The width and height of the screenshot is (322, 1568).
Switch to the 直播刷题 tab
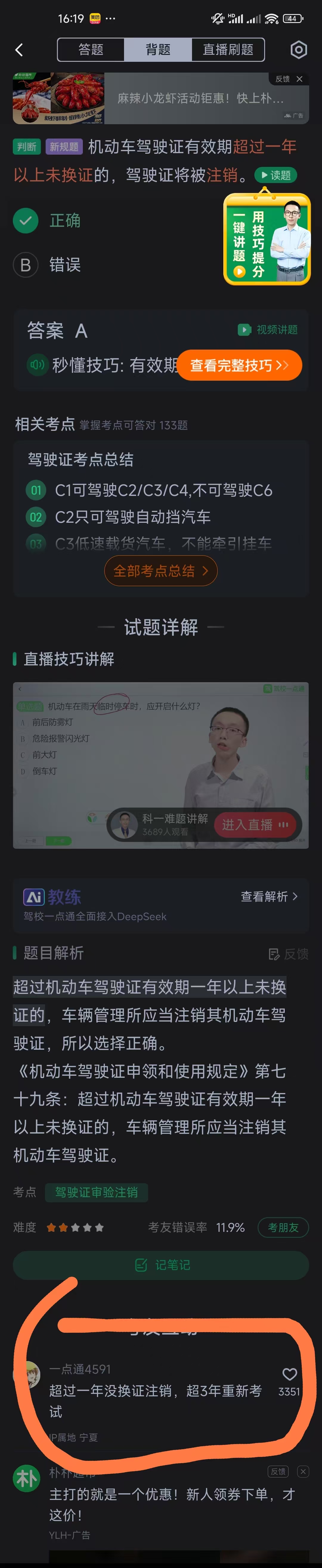click(228, 50)
